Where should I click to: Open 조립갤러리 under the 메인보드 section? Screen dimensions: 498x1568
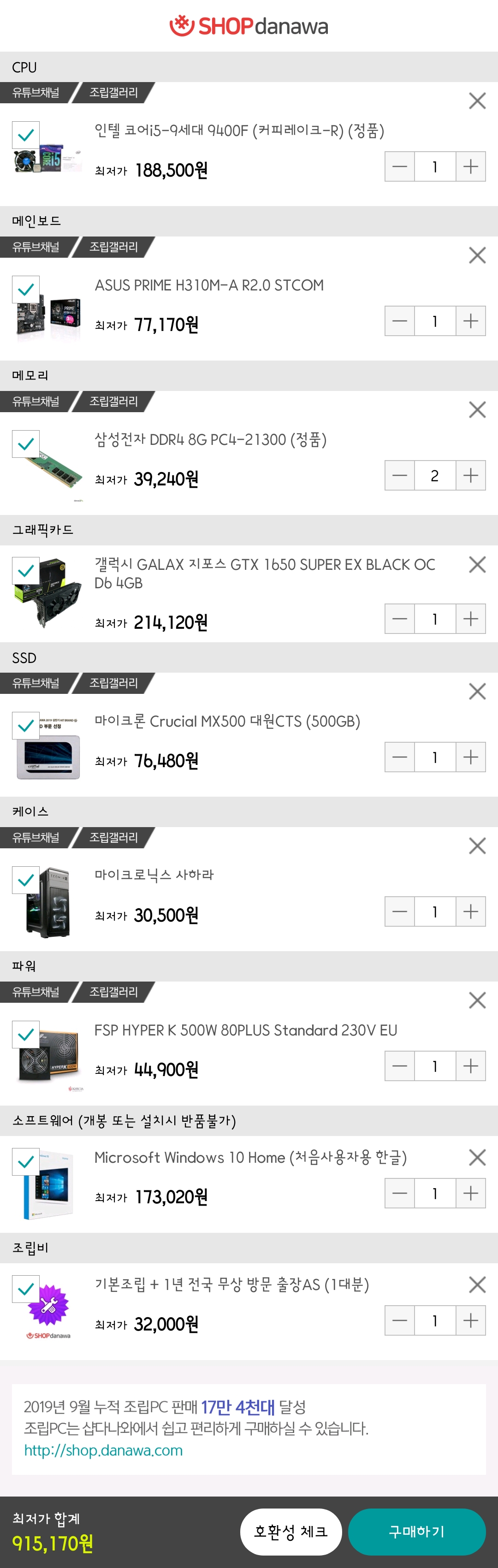[x=114, y=247]
